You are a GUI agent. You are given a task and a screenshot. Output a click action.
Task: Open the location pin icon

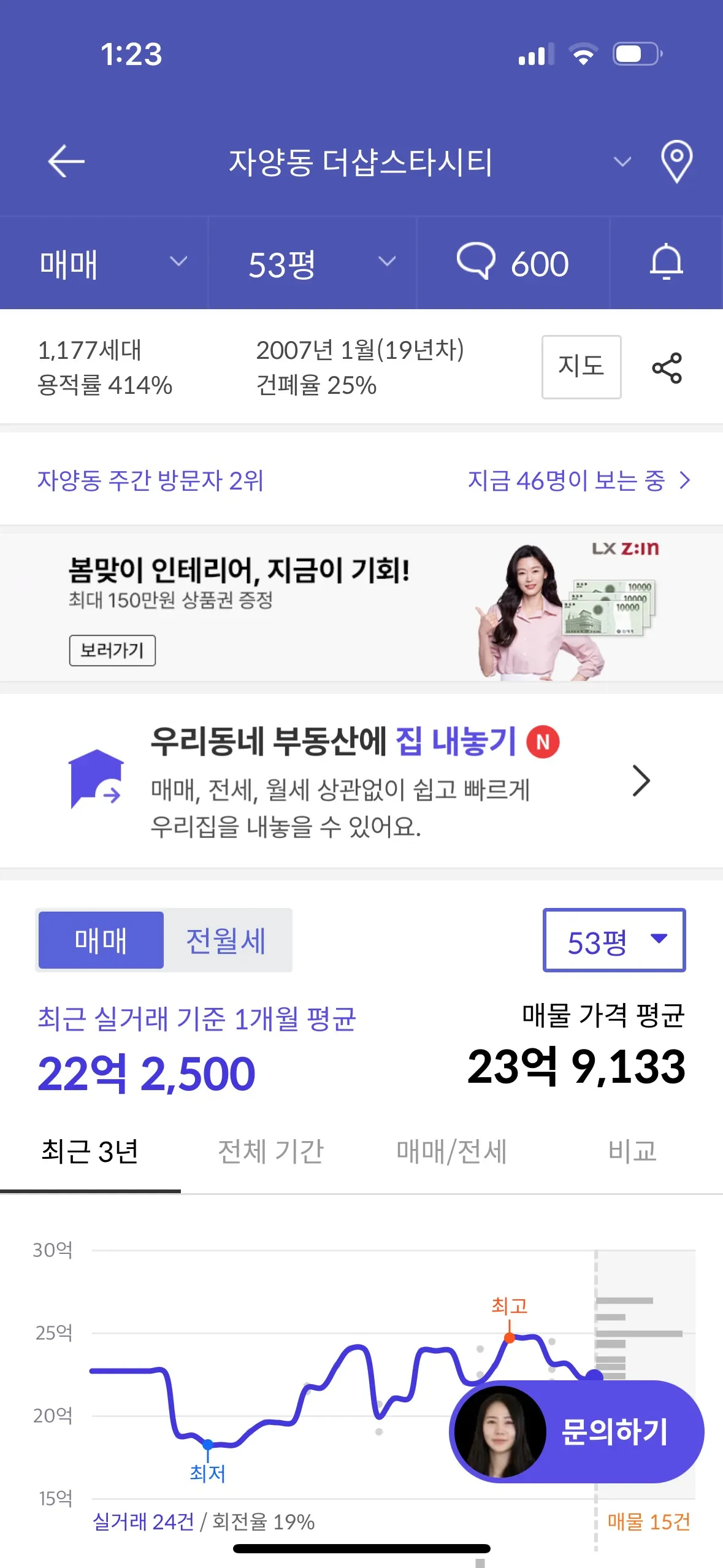tap(676, 161)
